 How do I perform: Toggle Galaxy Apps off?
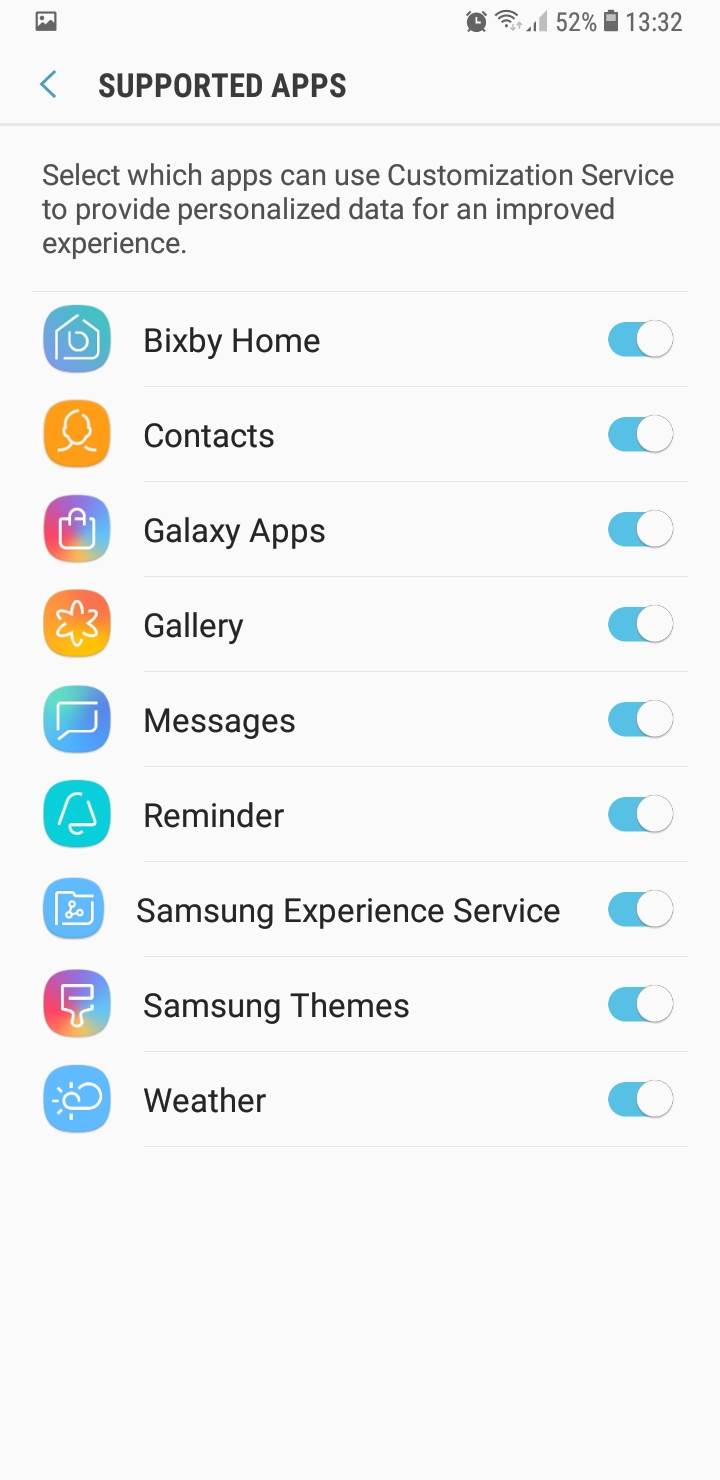point(640,530)
